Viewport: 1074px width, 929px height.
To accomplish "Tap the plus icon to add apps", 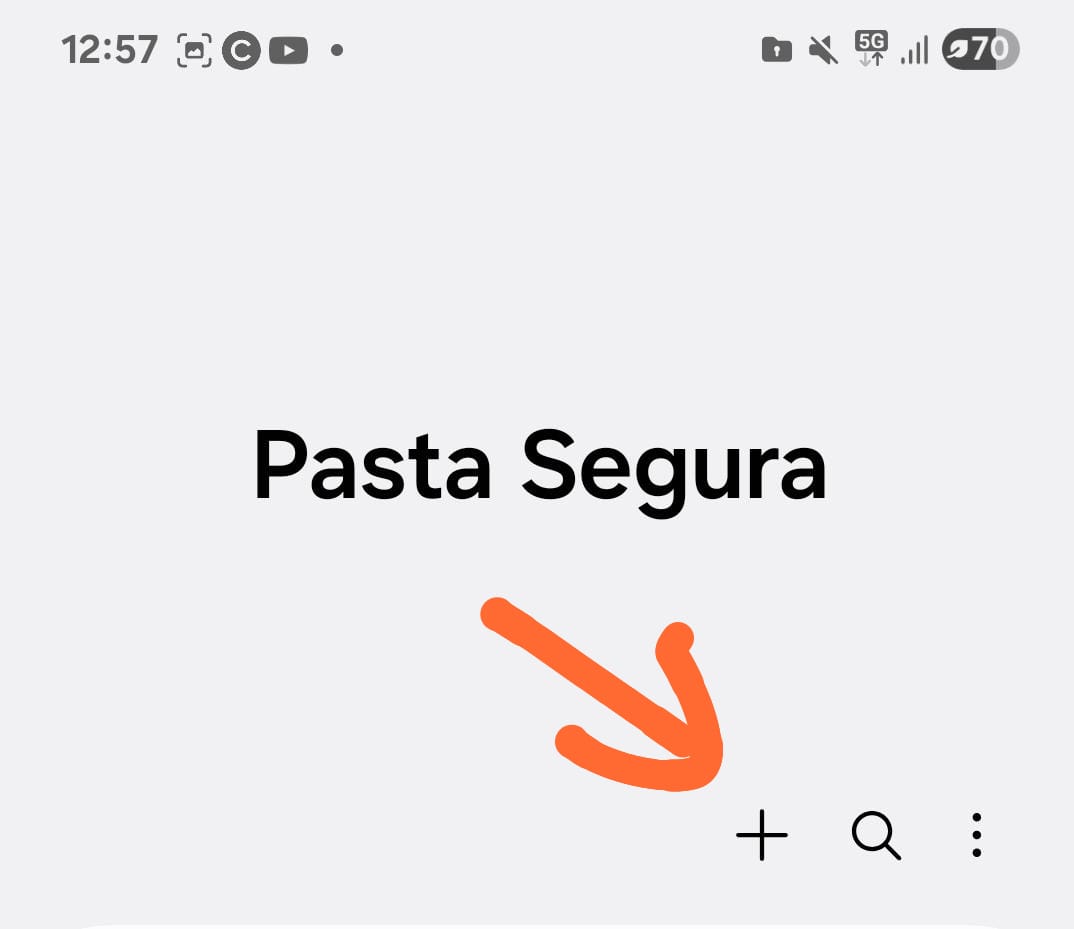I will pyautogui.click(x=762, y=834).
